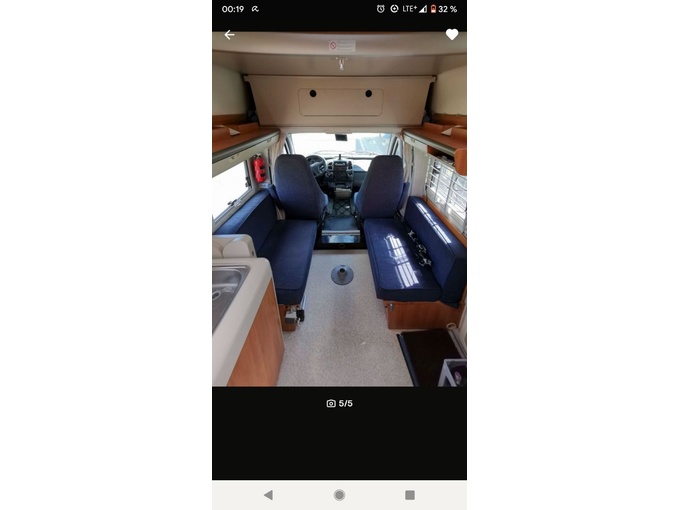Screen dimensions: 680x510
Task: Go back using the top-left arrow
Action: (229, 35)
